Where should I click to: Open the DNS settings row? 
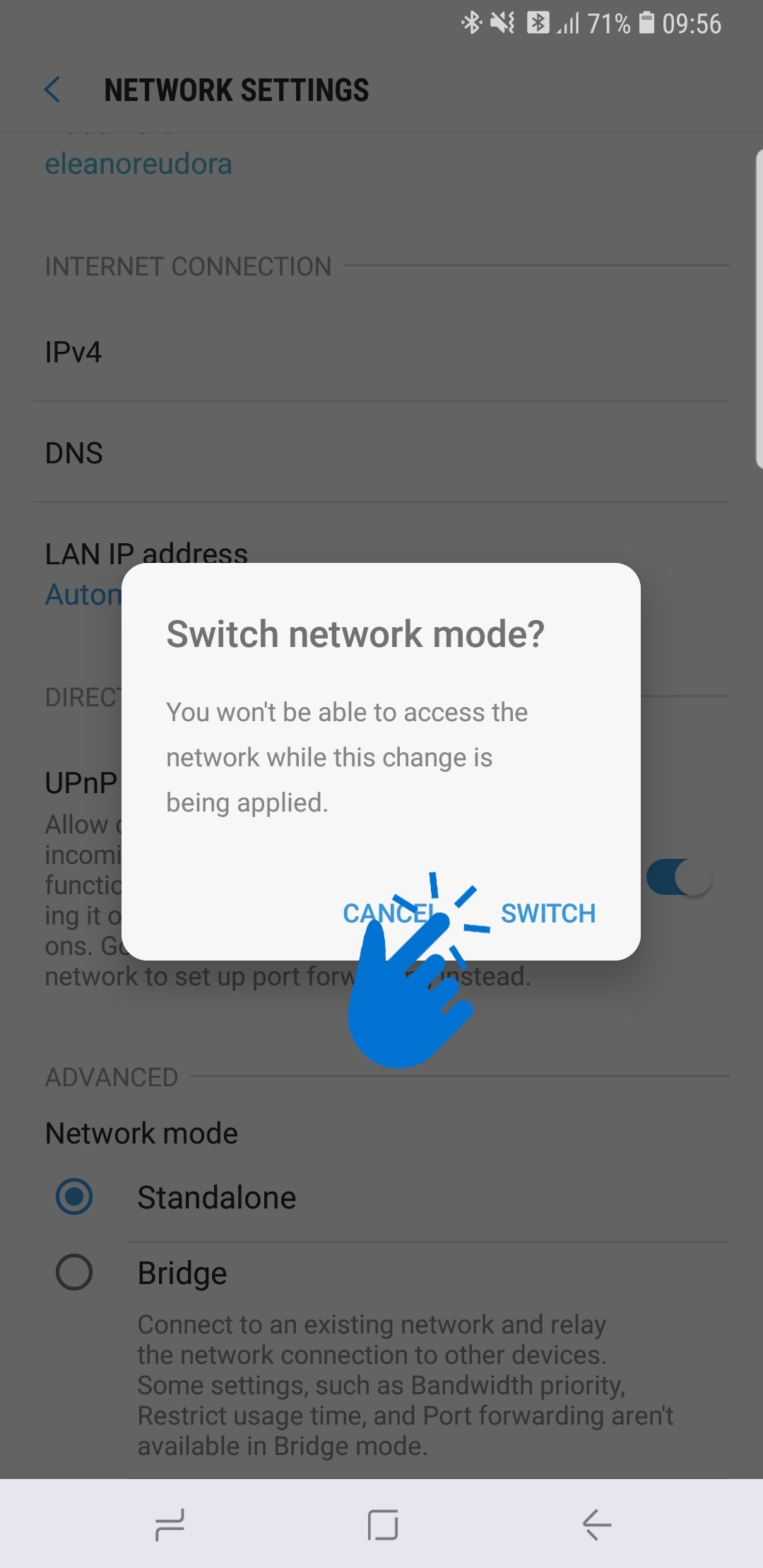click(x=381, y=453)
